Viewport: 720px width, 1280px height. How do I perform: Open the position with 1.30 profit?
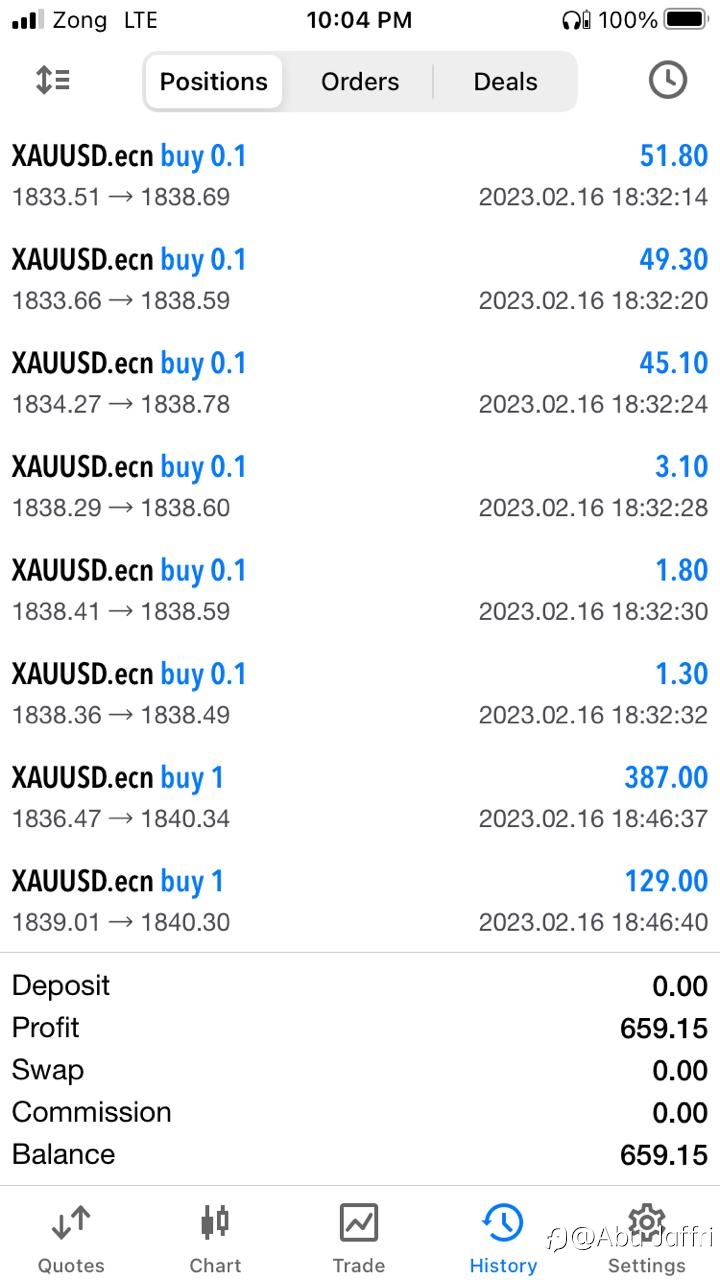360,694
